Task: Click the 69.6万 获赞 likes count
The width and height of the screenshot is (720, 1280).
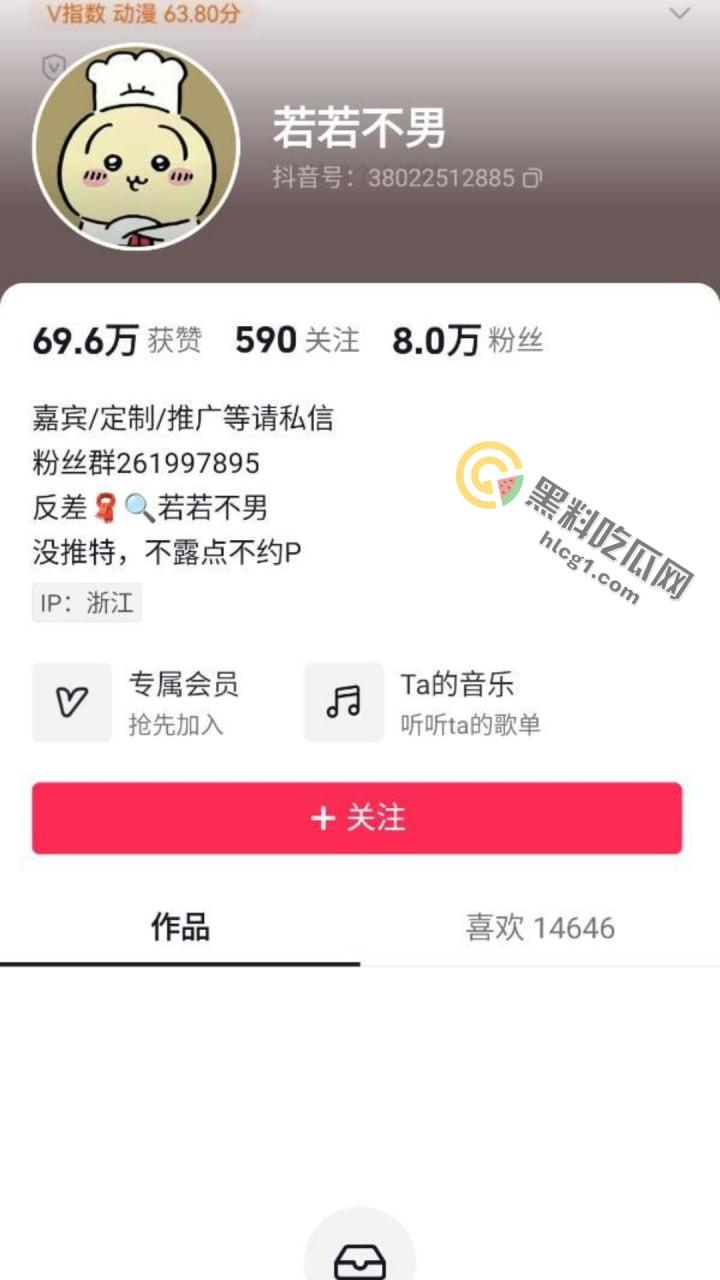Action: 116,341
